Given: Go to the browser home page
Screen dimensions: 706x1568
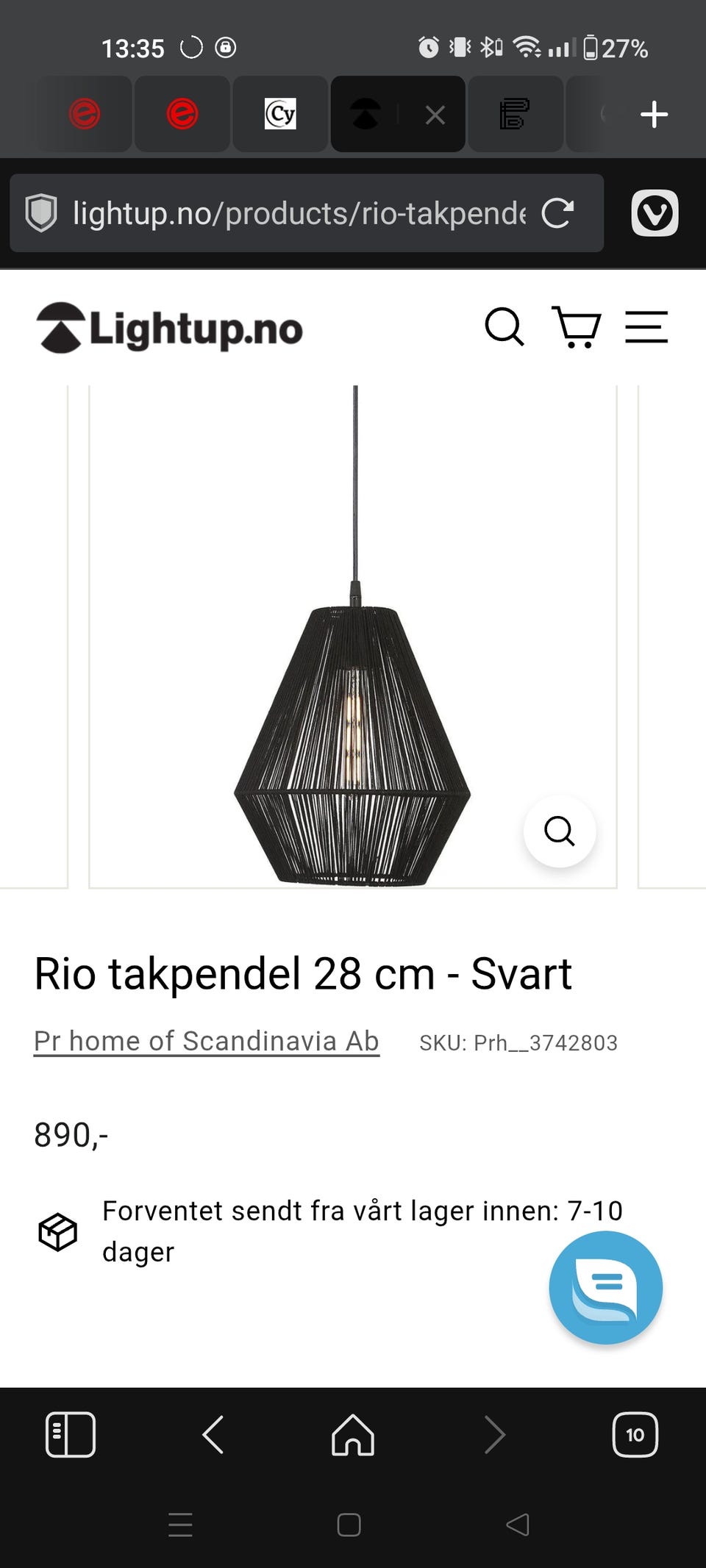Looking at the screenshot, I should coord(353,1434).
